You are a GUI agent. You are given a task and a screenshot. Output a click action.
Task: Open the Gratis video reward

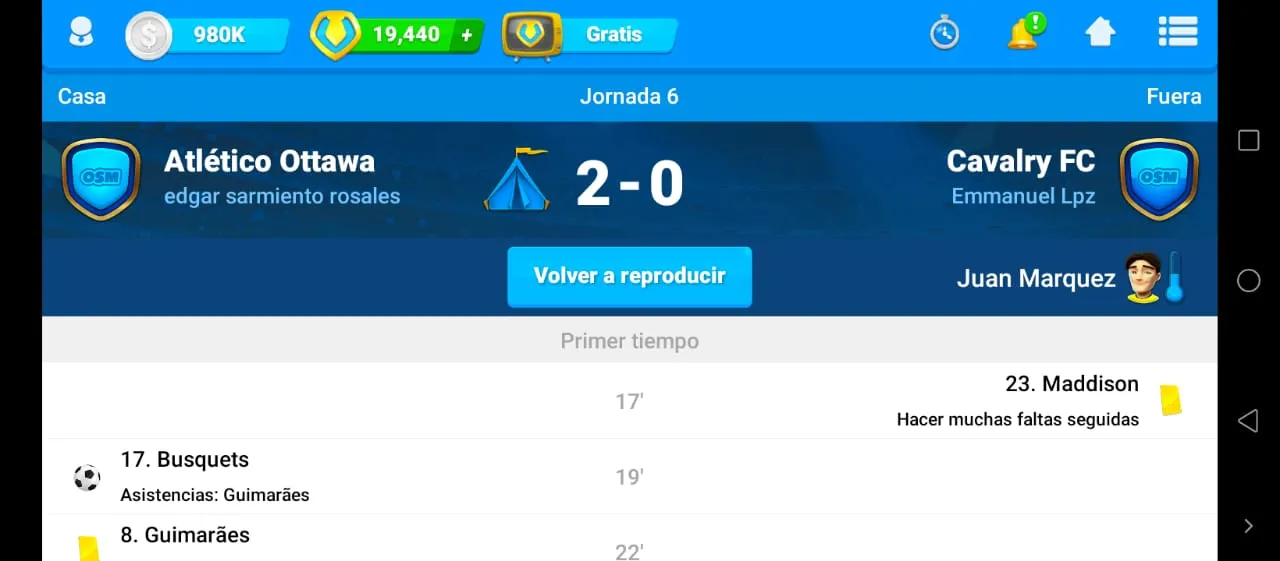coord(589,35)
